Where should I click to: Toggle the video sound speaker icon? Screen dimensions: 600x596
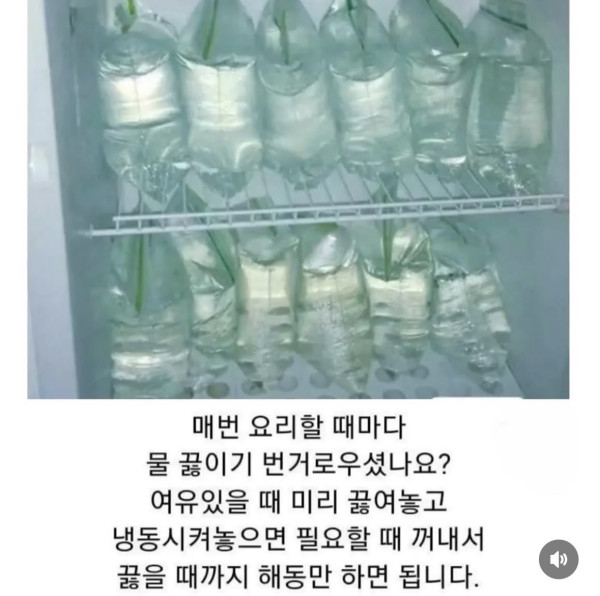point(559,558)
